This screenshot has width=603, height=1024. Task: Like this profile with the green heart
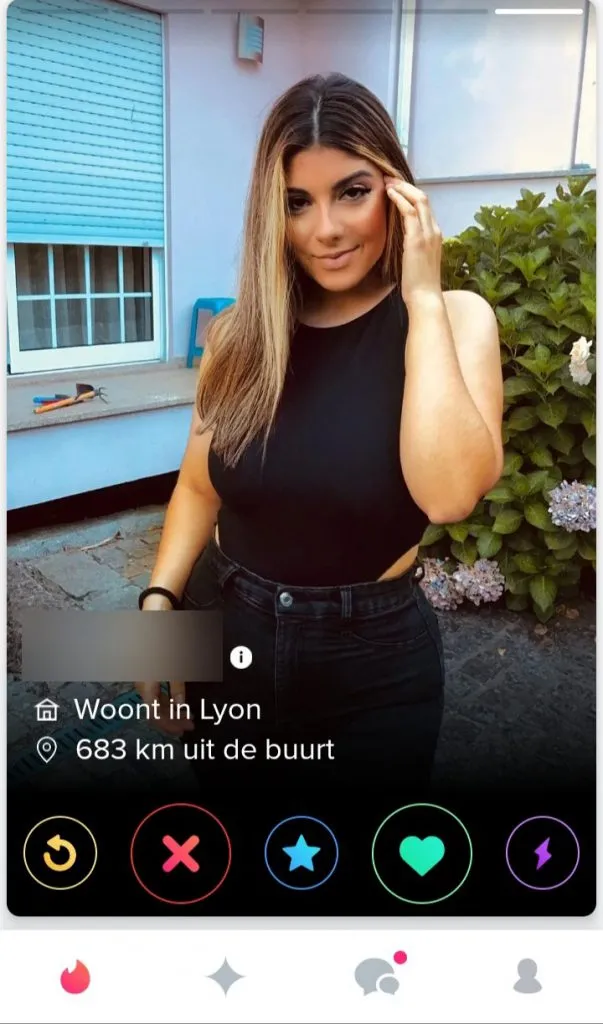coord(421,853)
